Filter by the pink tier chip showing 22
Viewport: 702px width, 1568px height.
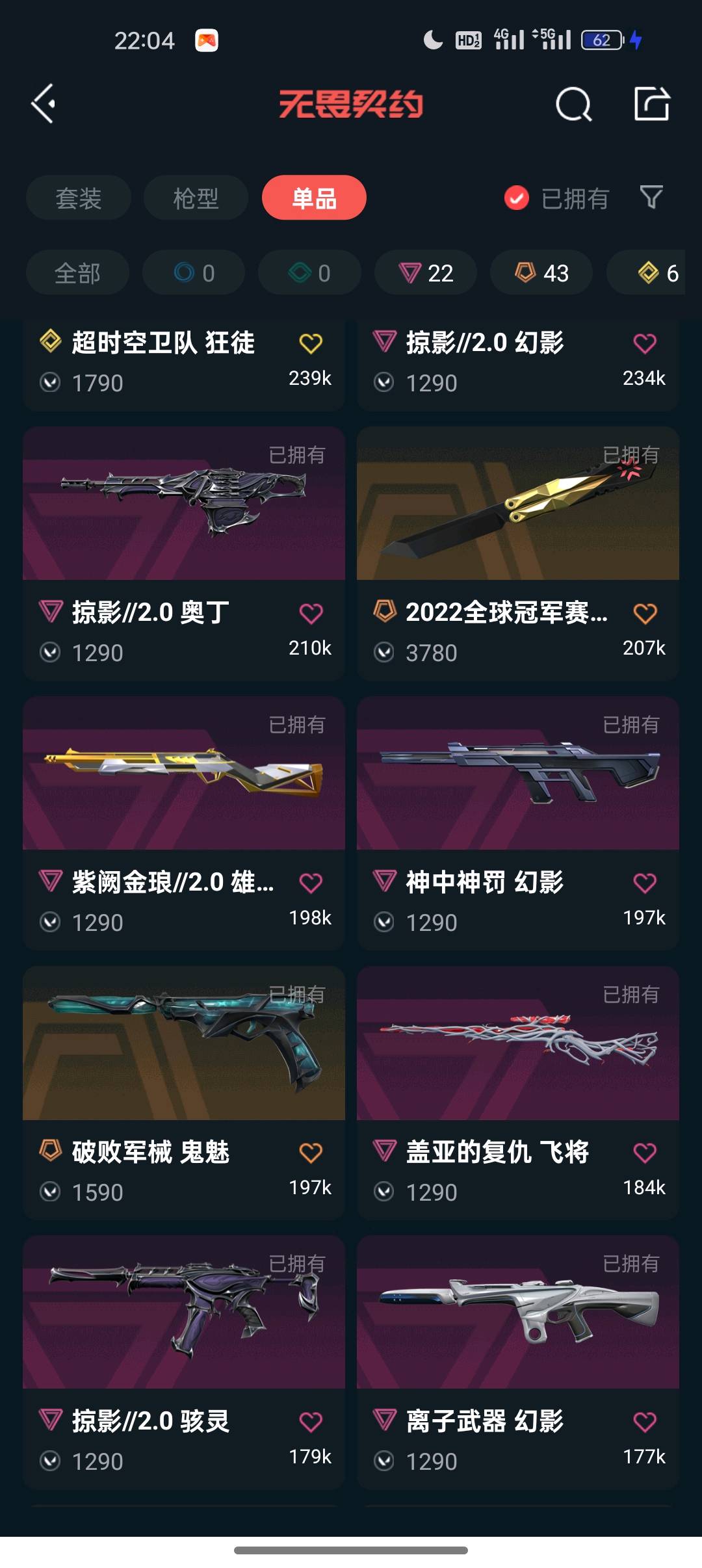tap(426, 272)
